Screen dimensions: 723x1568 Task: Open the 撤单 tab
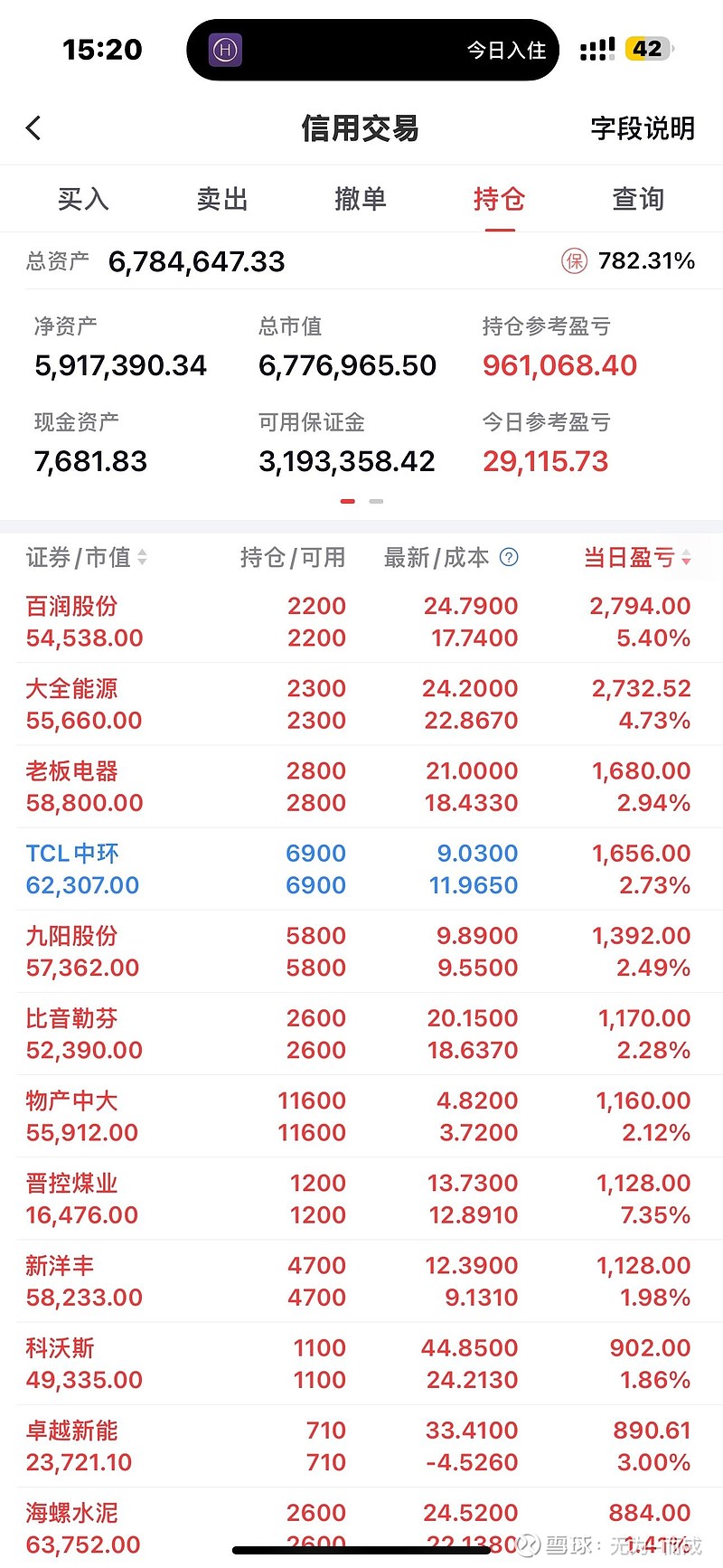click(361, 199)
